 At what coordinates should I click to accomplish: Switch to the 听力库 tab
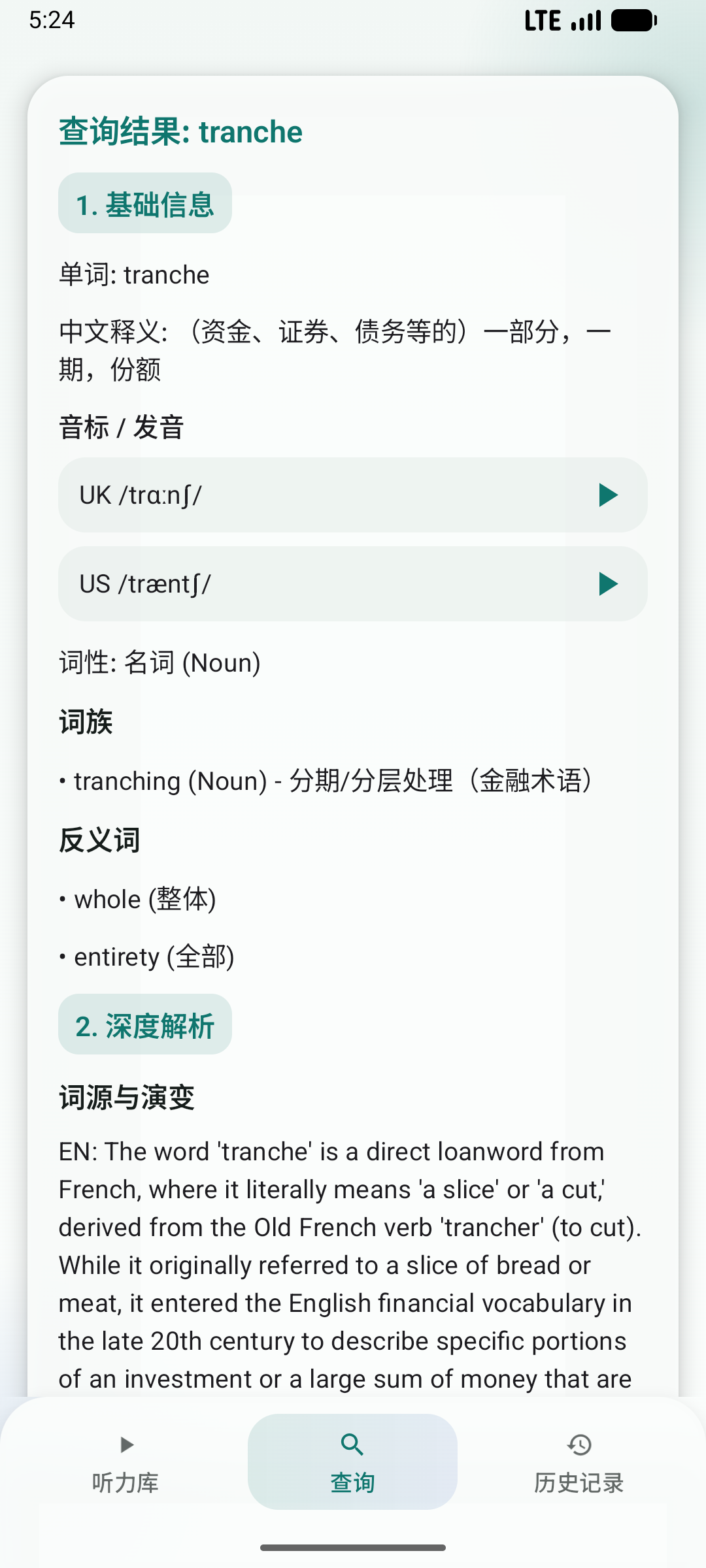pyautogui.click(x=126, y=1462)
